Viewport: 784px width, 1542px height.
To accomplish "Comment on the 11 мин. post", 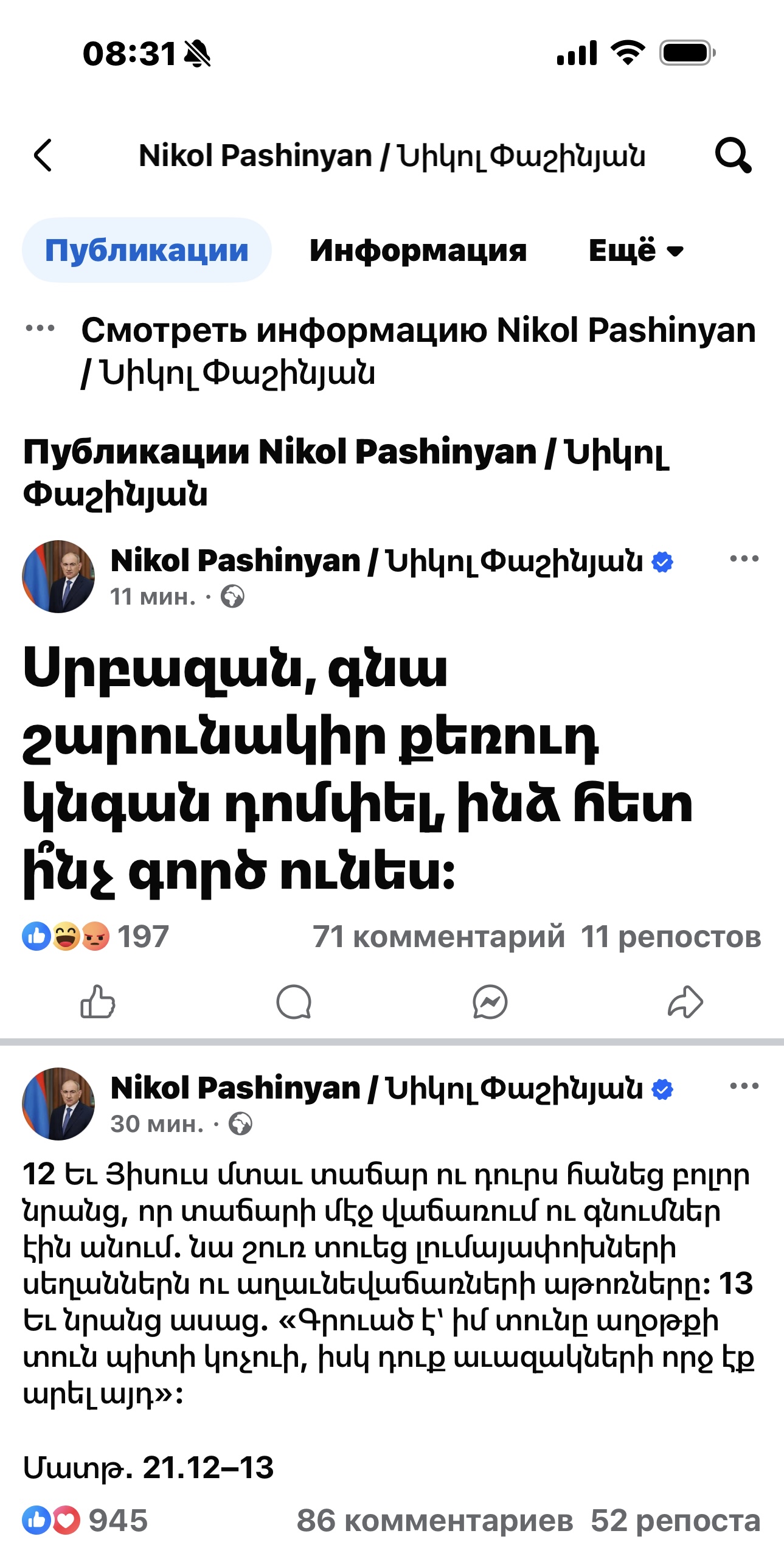I will tap(294, 1002).
